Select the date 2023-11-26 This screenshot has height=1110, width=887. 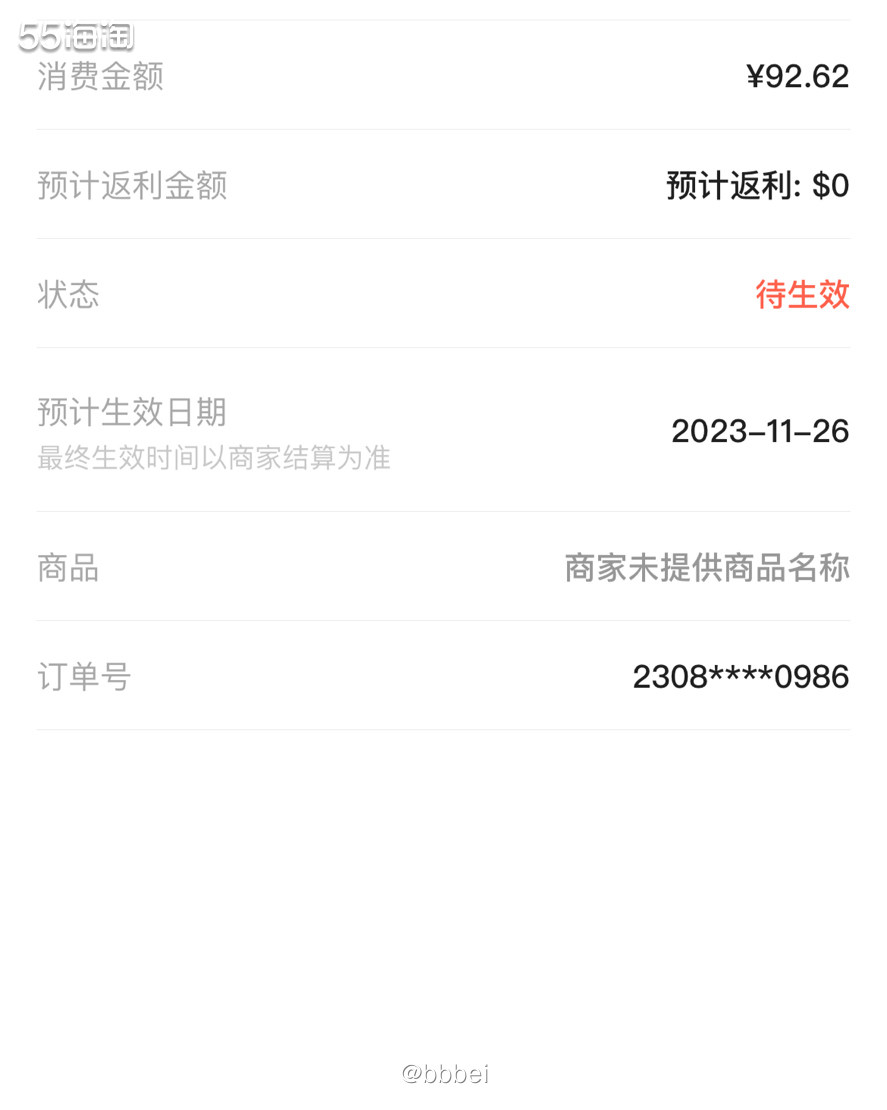pyautogui.click(x=760, y=432)
